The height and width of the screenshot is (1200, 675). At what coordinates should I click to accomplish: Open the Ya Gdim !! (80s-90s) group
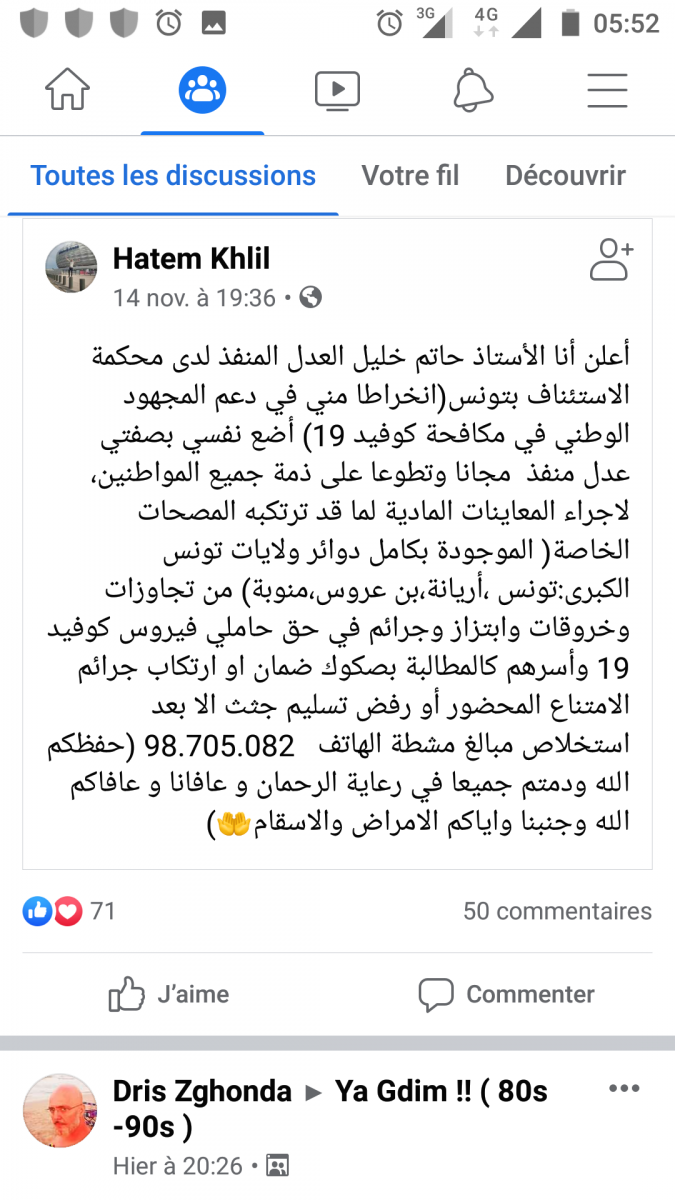(440, 1091)
